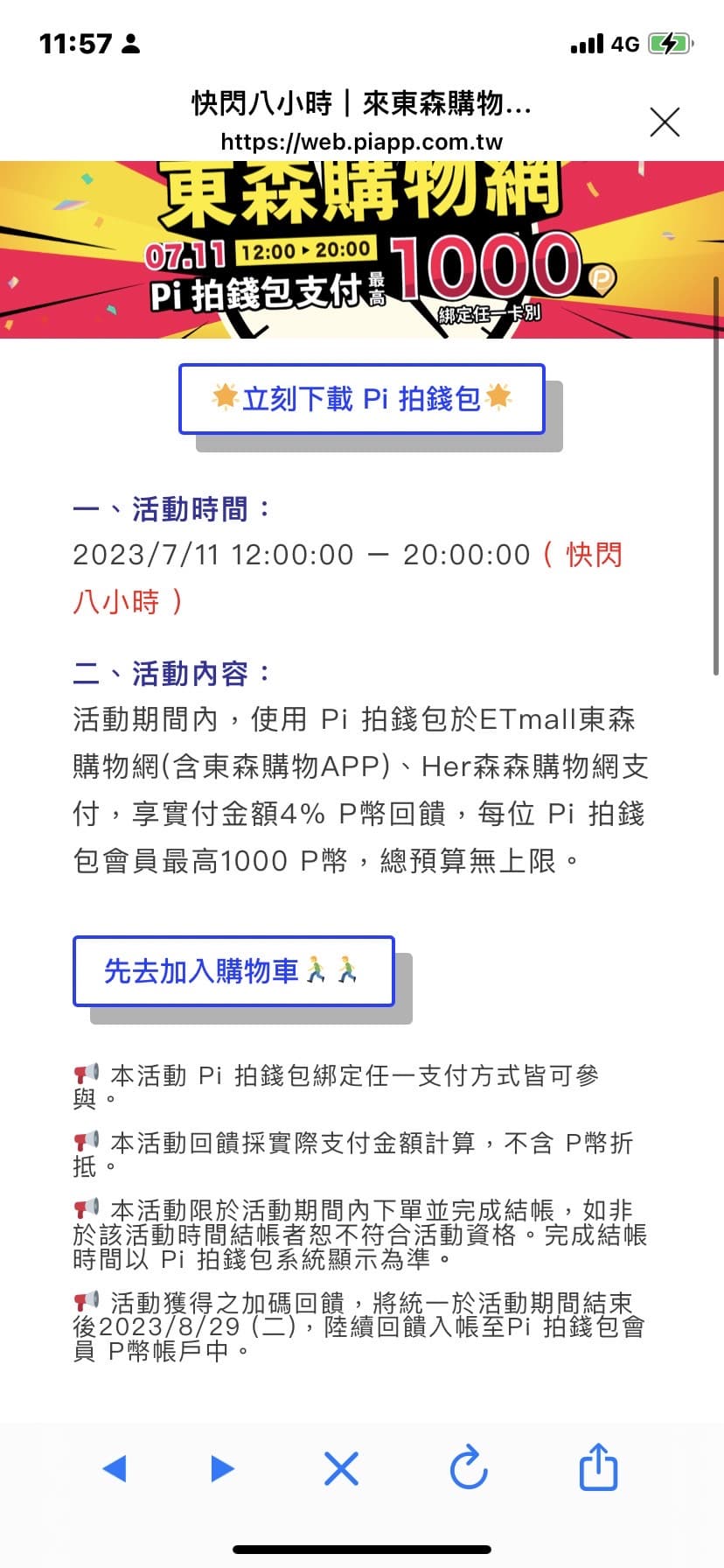Reload the current page

coord(469,1468)
